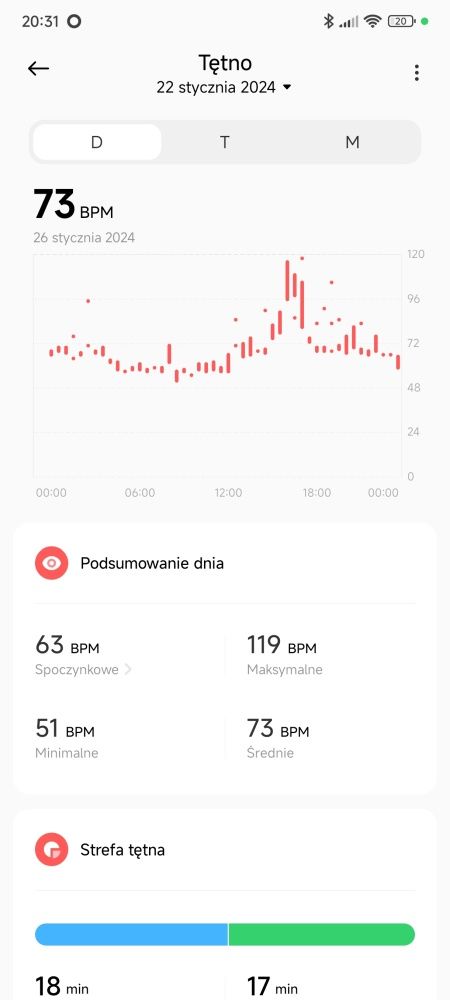Open Spoczynkowe resting heart rate details
450x1000 pixels.
coord(83,670)
